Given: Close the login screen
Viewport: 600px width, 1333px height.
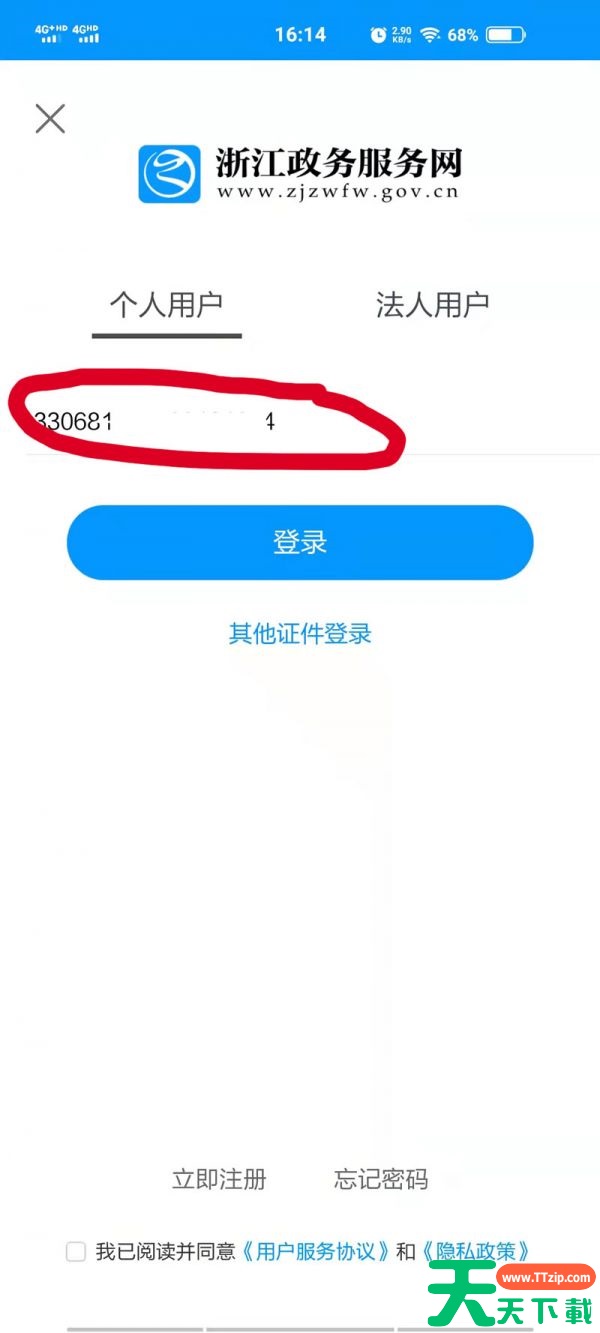Looking at the screenshot, I should click(x=50, y=118).
